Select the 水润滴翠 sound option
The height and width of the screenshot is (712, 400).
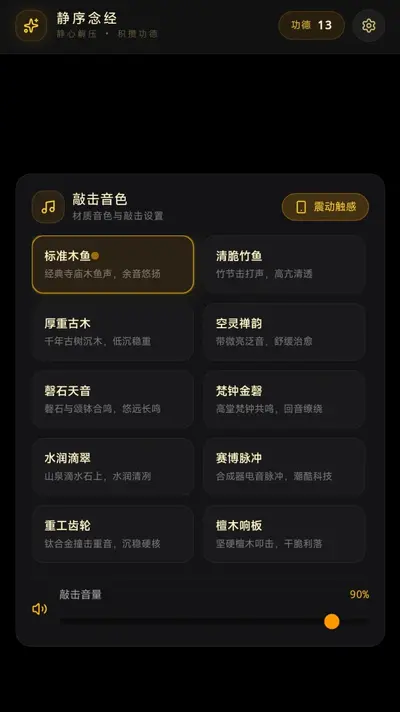pyautogui.click(x=113, y=466)
